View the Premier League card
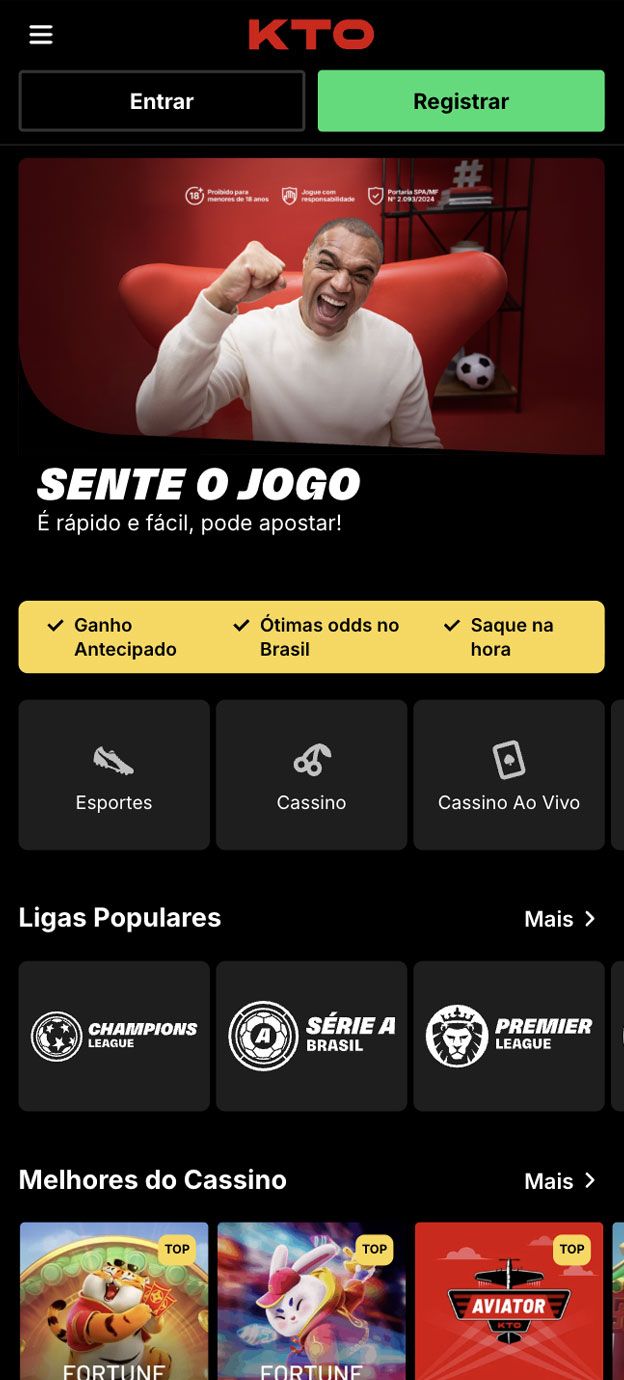The width and height of the screenshot is (624, 1380). coord(508,1036)
